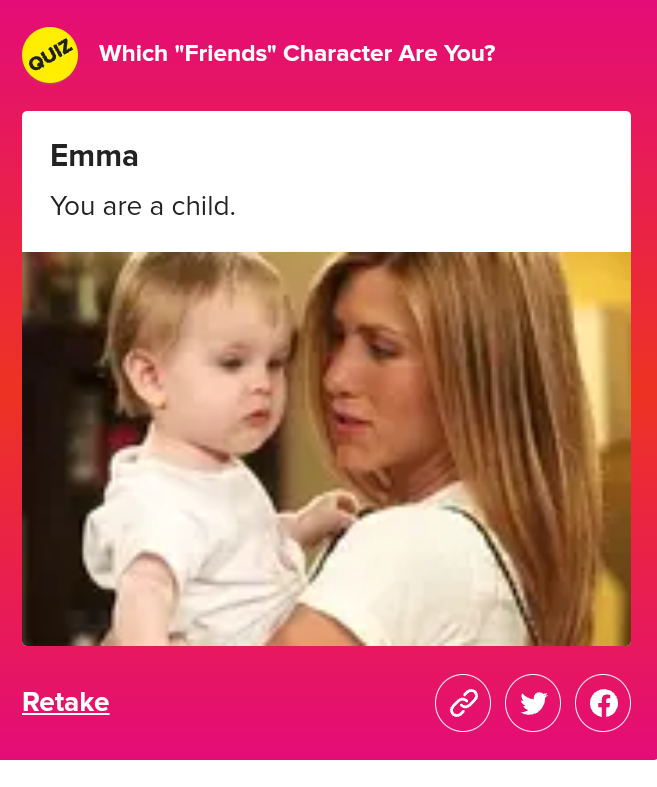Share the quiz result on Facebook
Image resolution: width=657 pixels, height=787 pixels.
(x=603, y=703)
